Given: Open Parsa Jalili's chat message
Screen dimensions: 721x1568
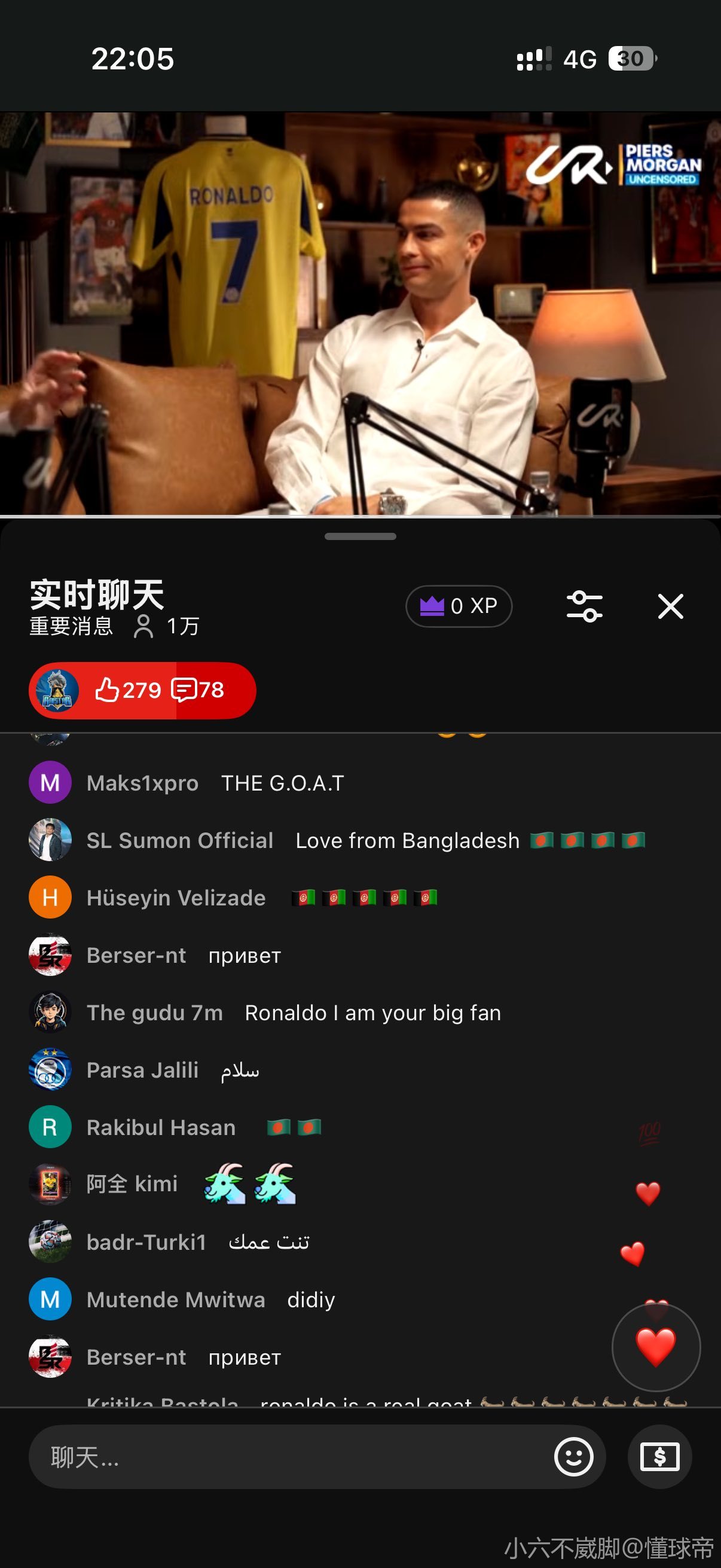Looking at the screenshot, I should pos(239,1070).
